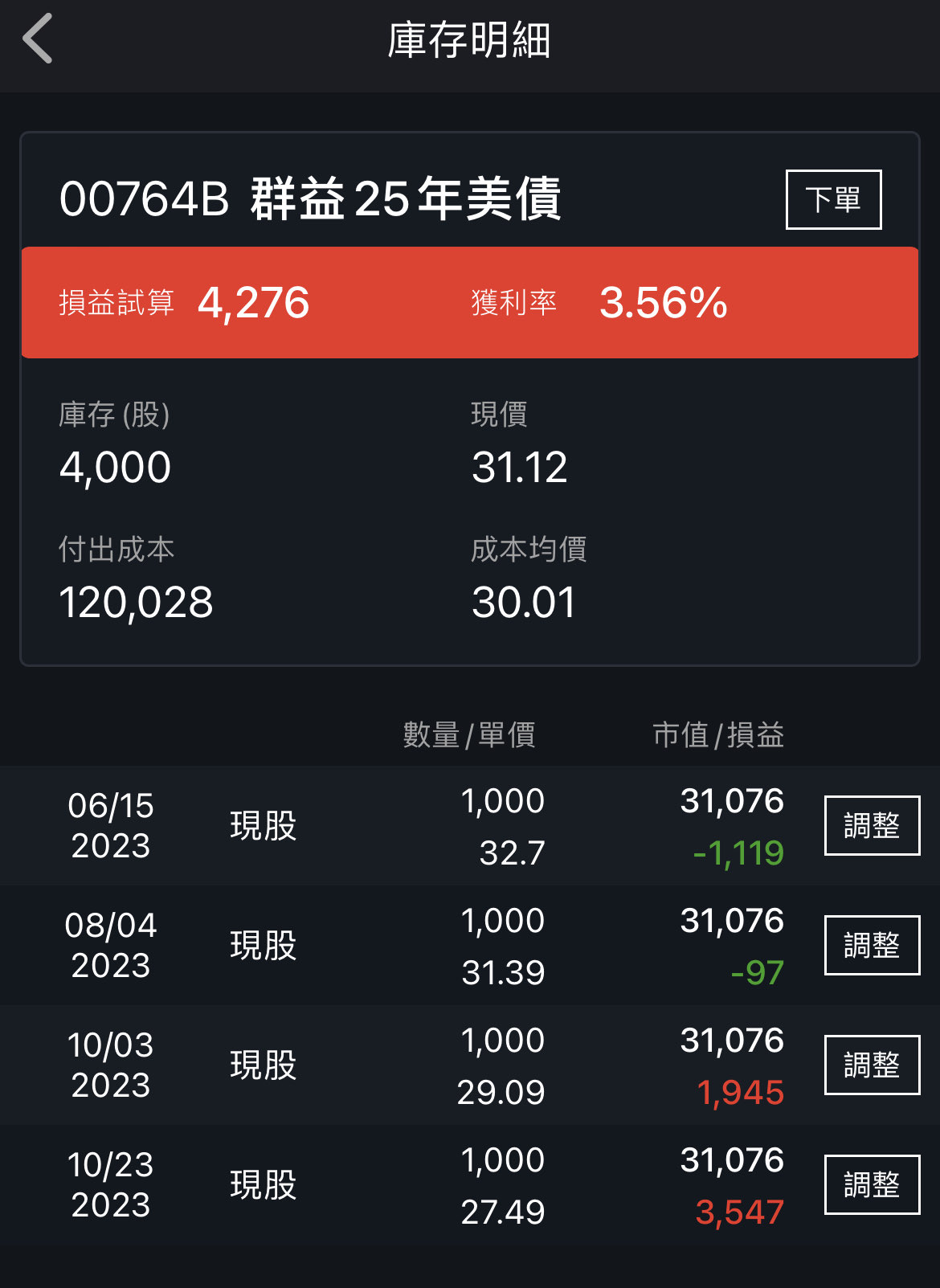Tap 調整 for the 10/03 2023 lot
The width and height of the screenshot is (940, 1288).
point(872,1065)
